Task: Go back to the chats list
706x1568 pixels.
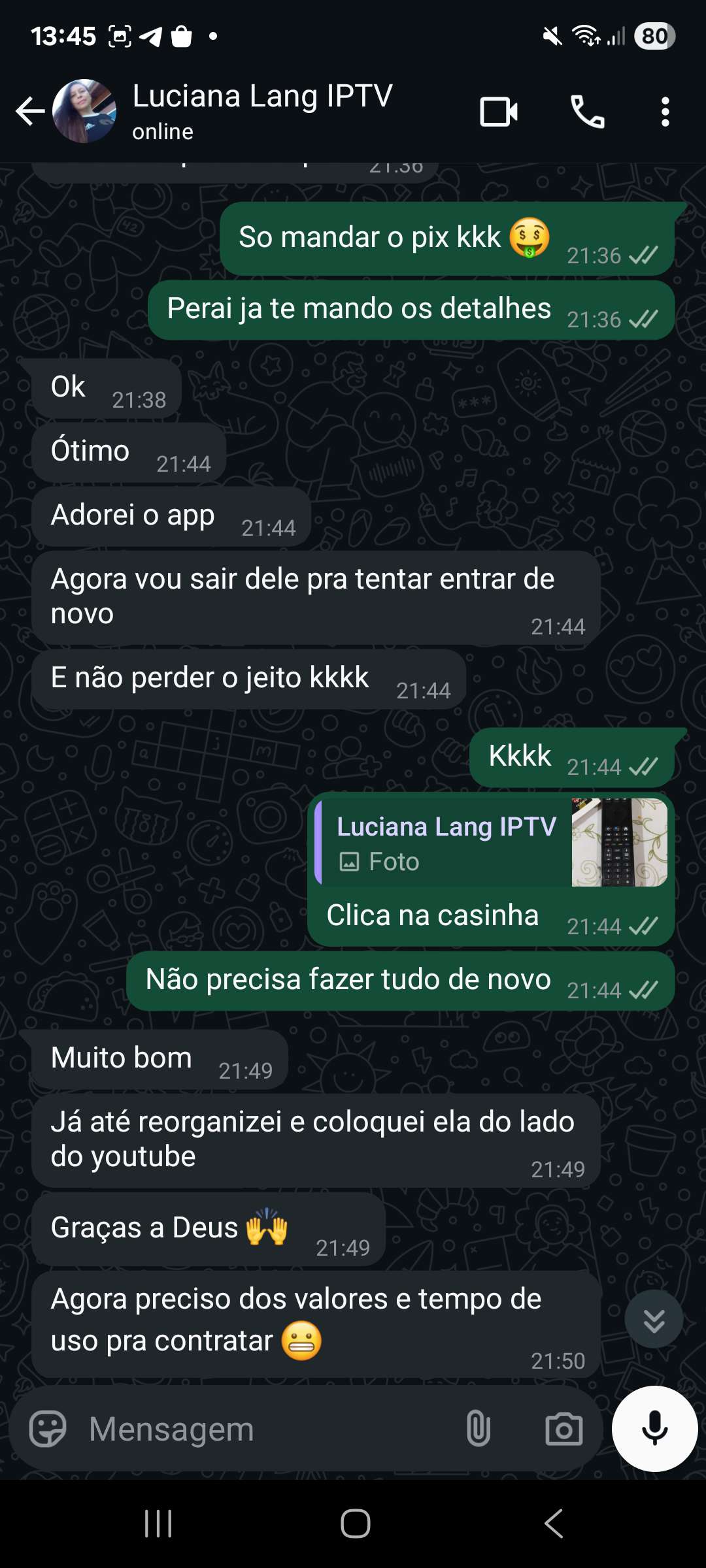Action: [x=29, y=111]
